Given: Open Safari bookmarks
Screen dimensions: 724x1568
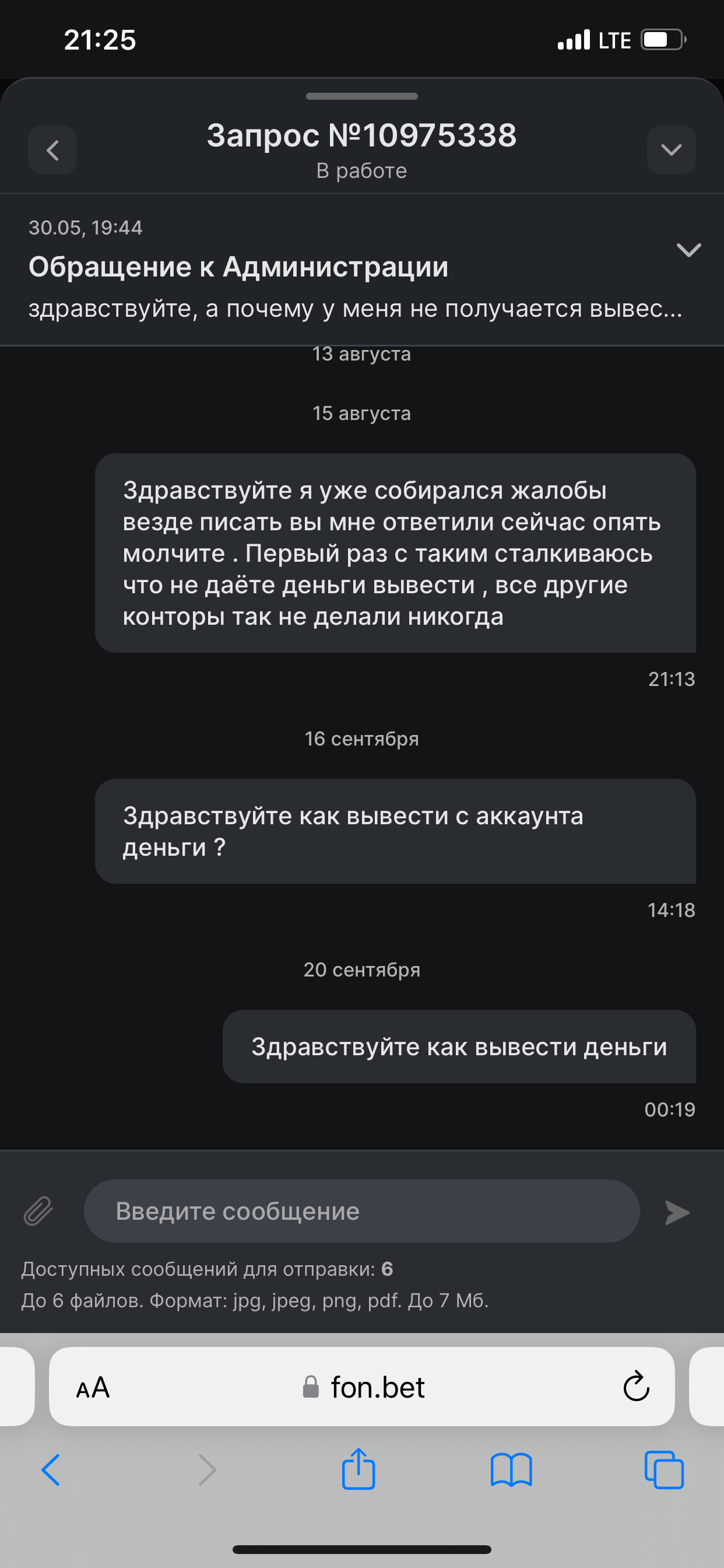Looking at the screenshot, I should (511, 1470).
